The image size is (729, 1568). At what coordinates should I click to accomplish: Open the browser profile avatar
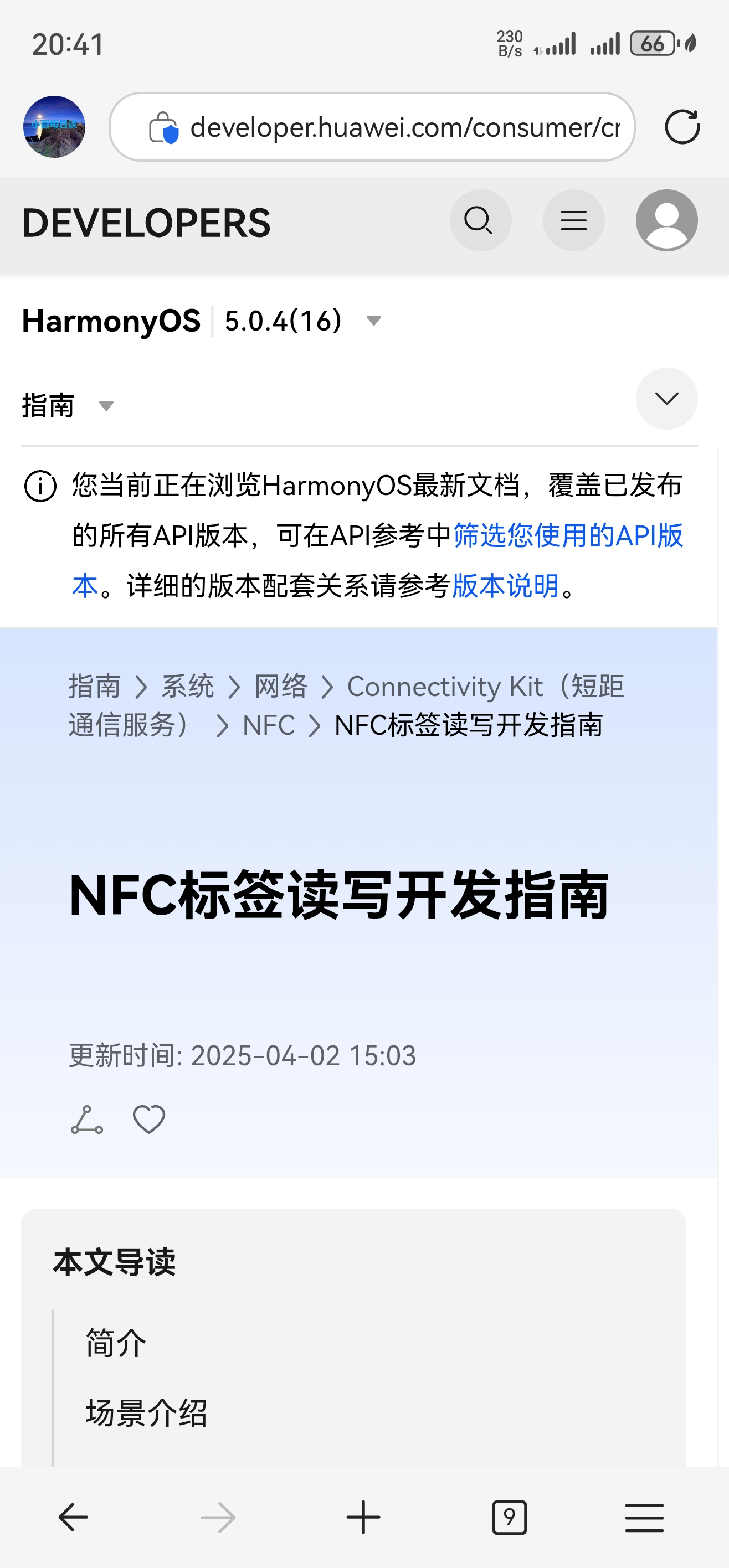[54, 127]
